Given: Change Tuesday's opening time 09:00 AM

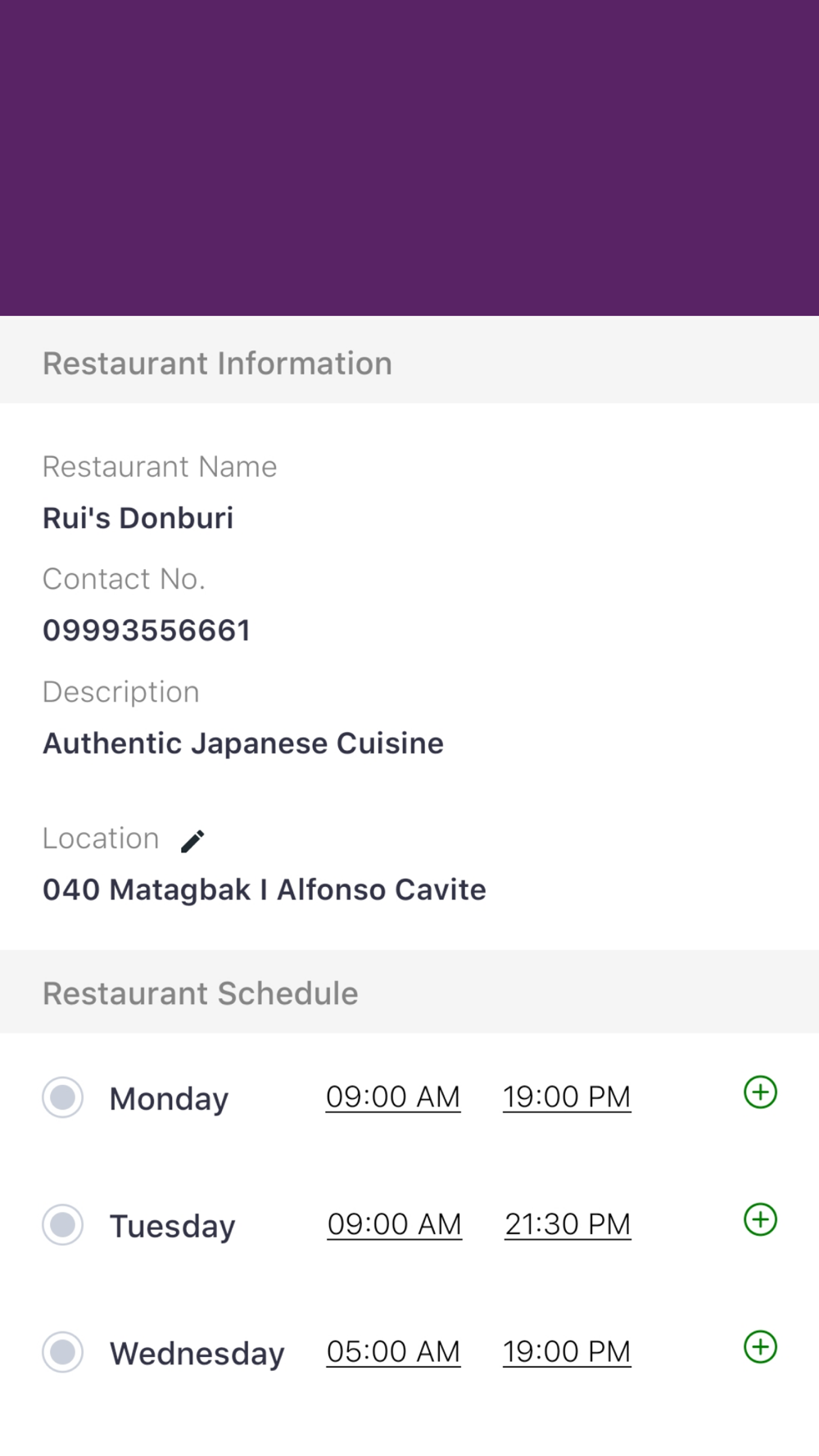Looking at the screenshot, I should pos(394,1224).
